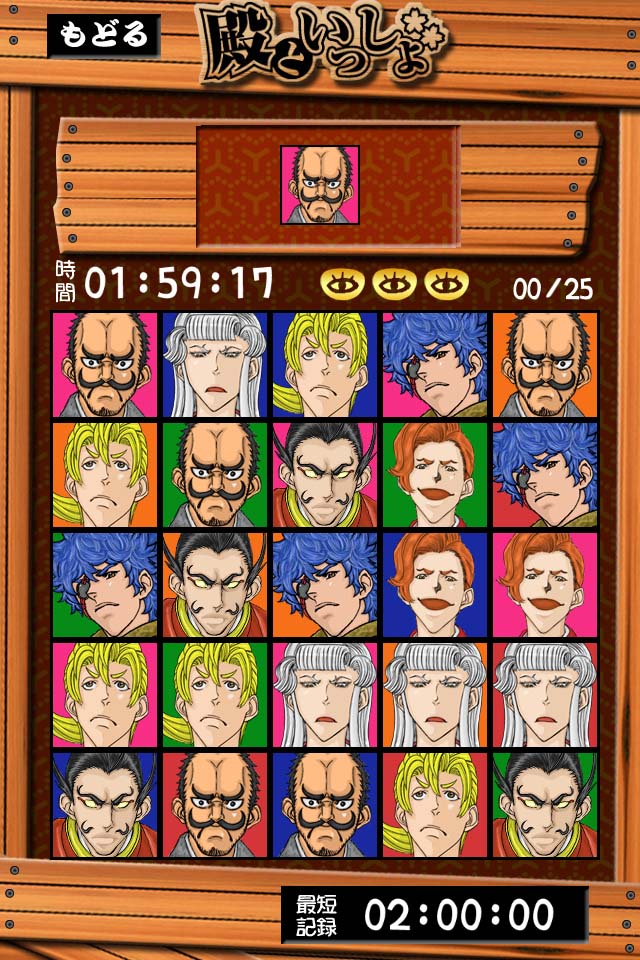Tap the black-haired face on green background
The image size is (640, 960).
coord(545,805)
